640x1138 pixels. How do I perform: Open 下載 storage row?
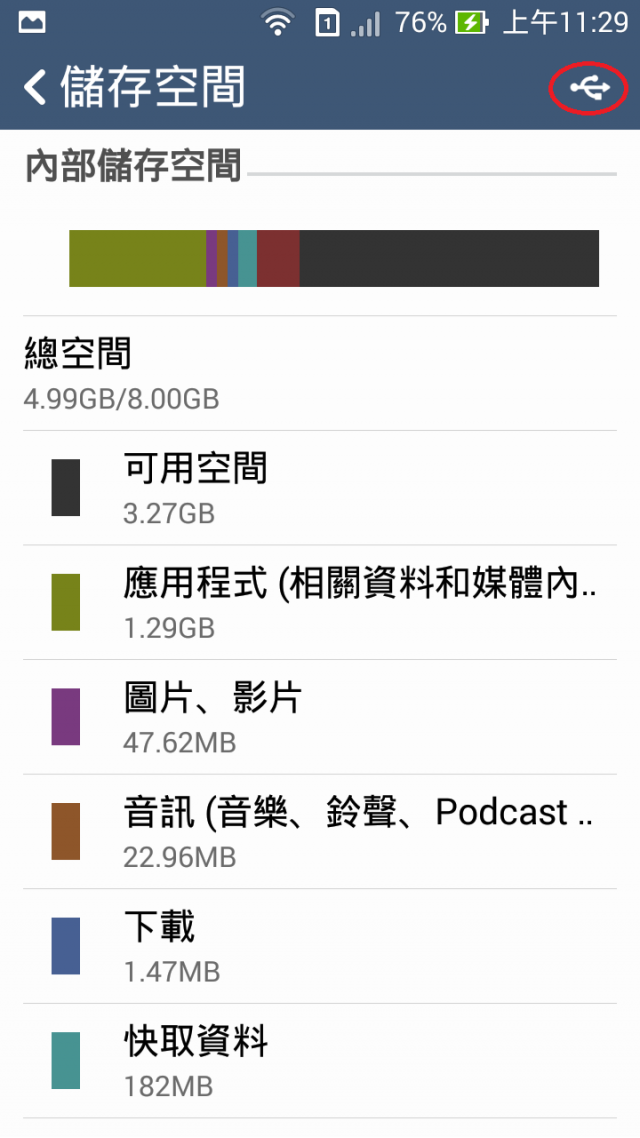pos(320,946)
